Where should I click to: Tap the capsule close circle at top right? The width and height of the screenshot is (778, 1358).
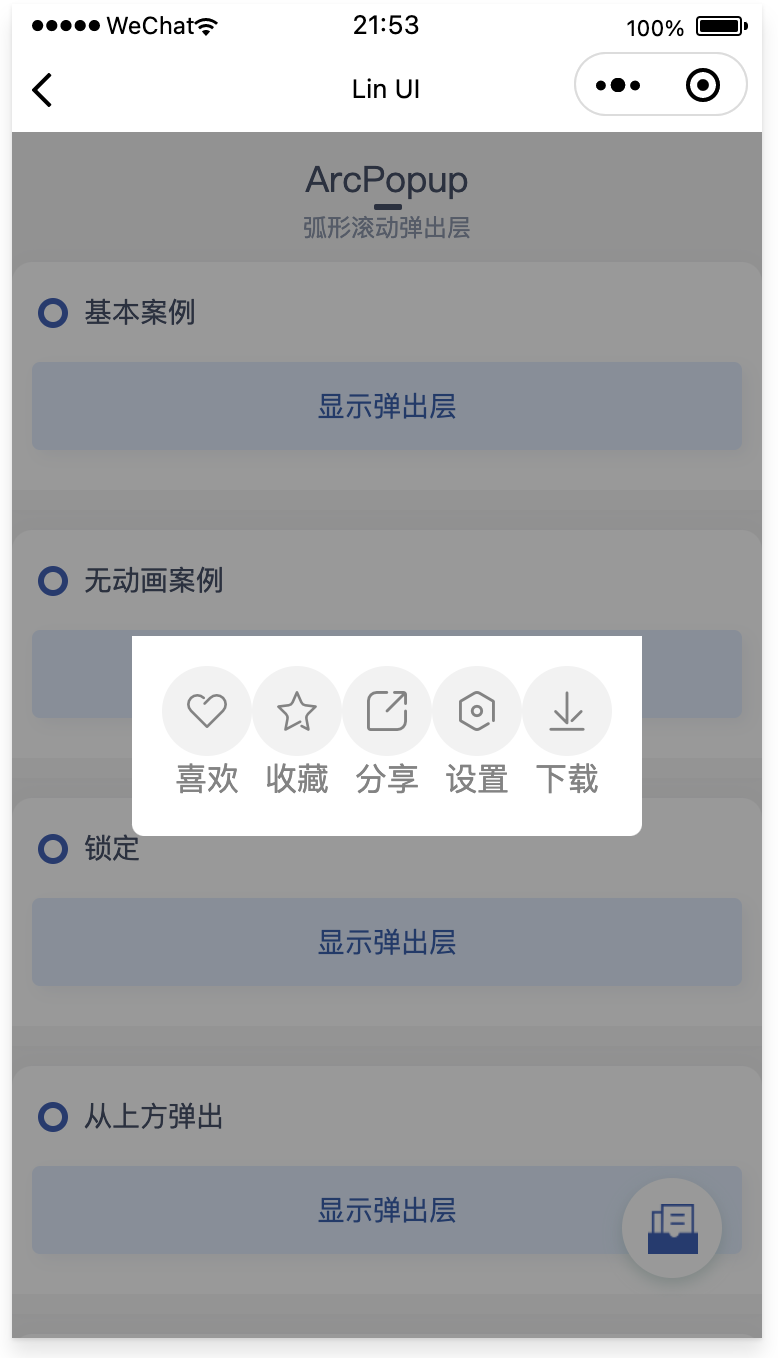703,85
